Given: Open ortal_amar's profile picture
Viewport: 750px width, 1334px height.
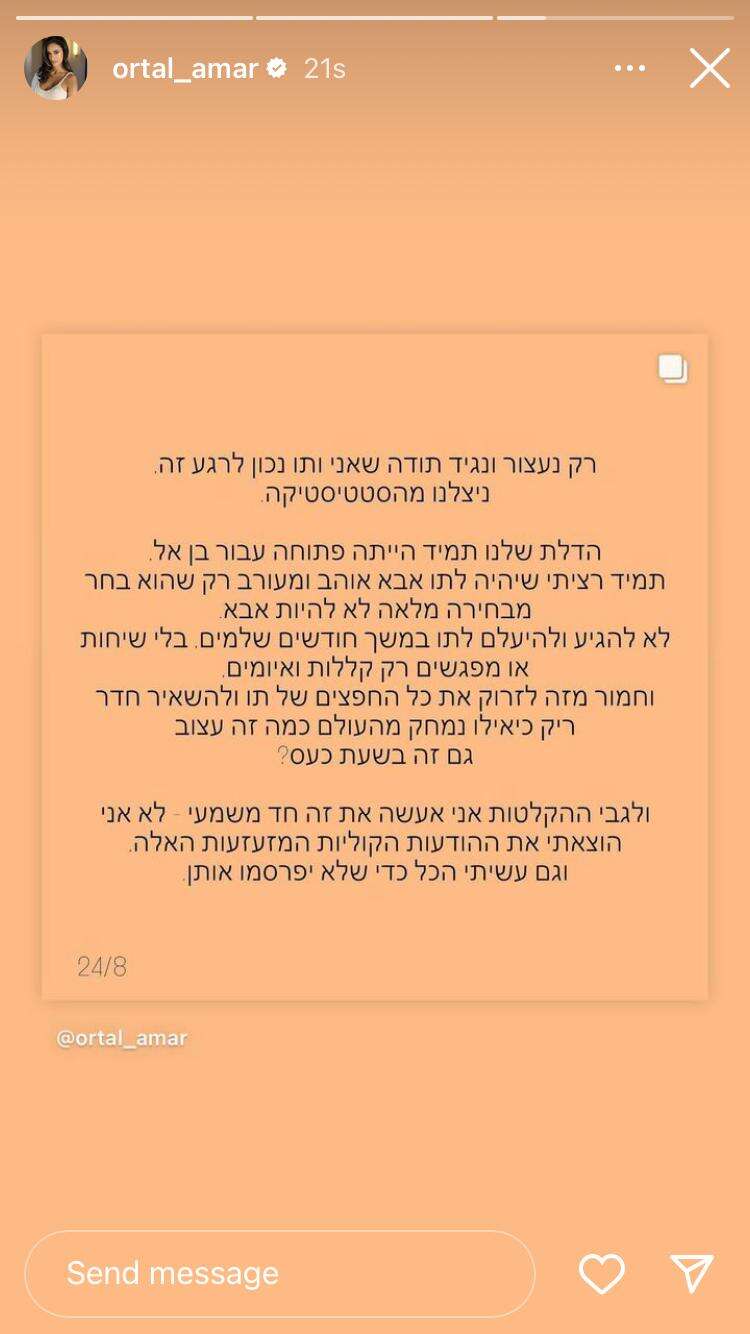Looking at the screenshot, I should pyautogui.click(x=56, y=68).
